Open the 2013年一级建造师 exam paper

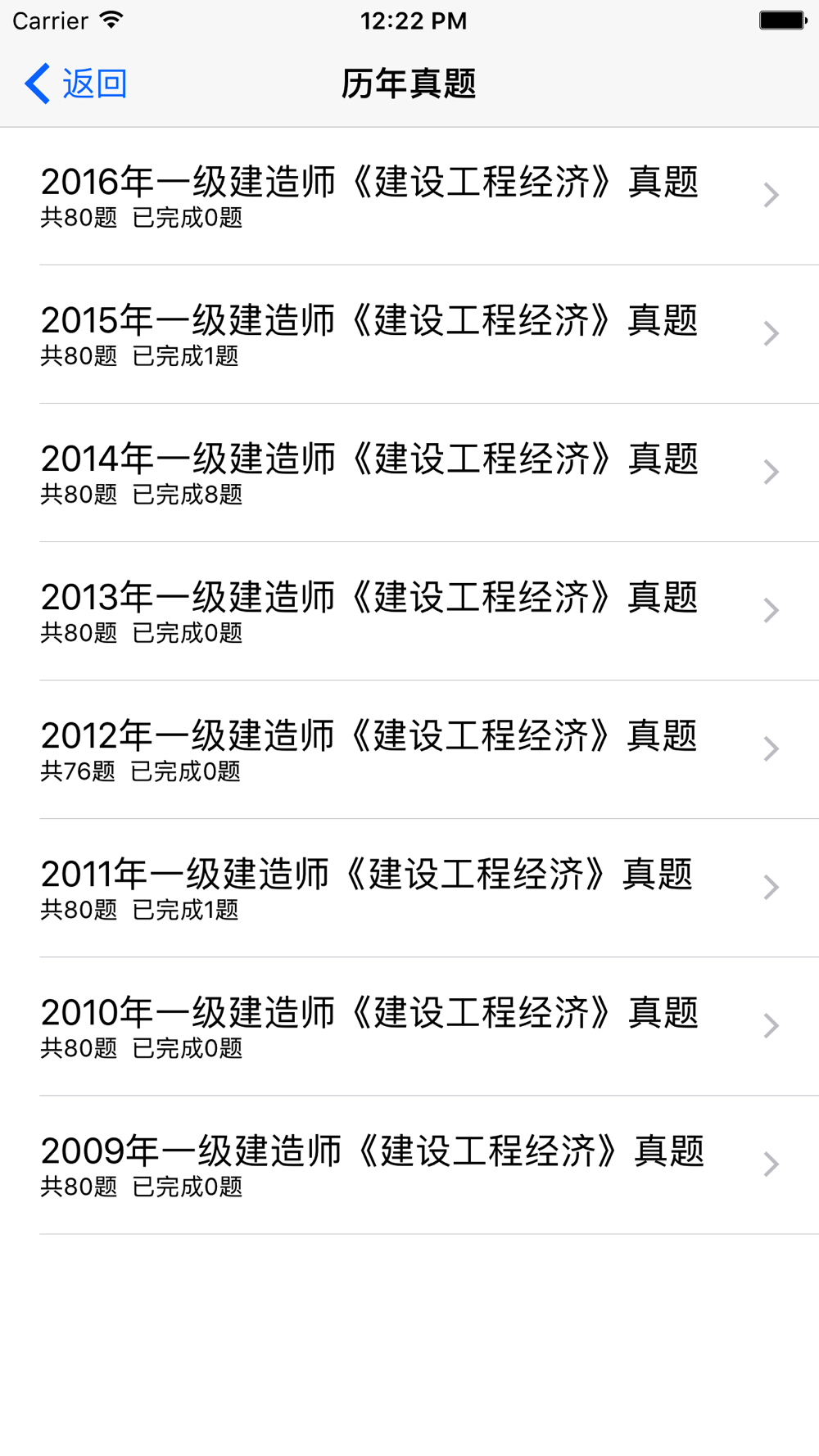409,611
